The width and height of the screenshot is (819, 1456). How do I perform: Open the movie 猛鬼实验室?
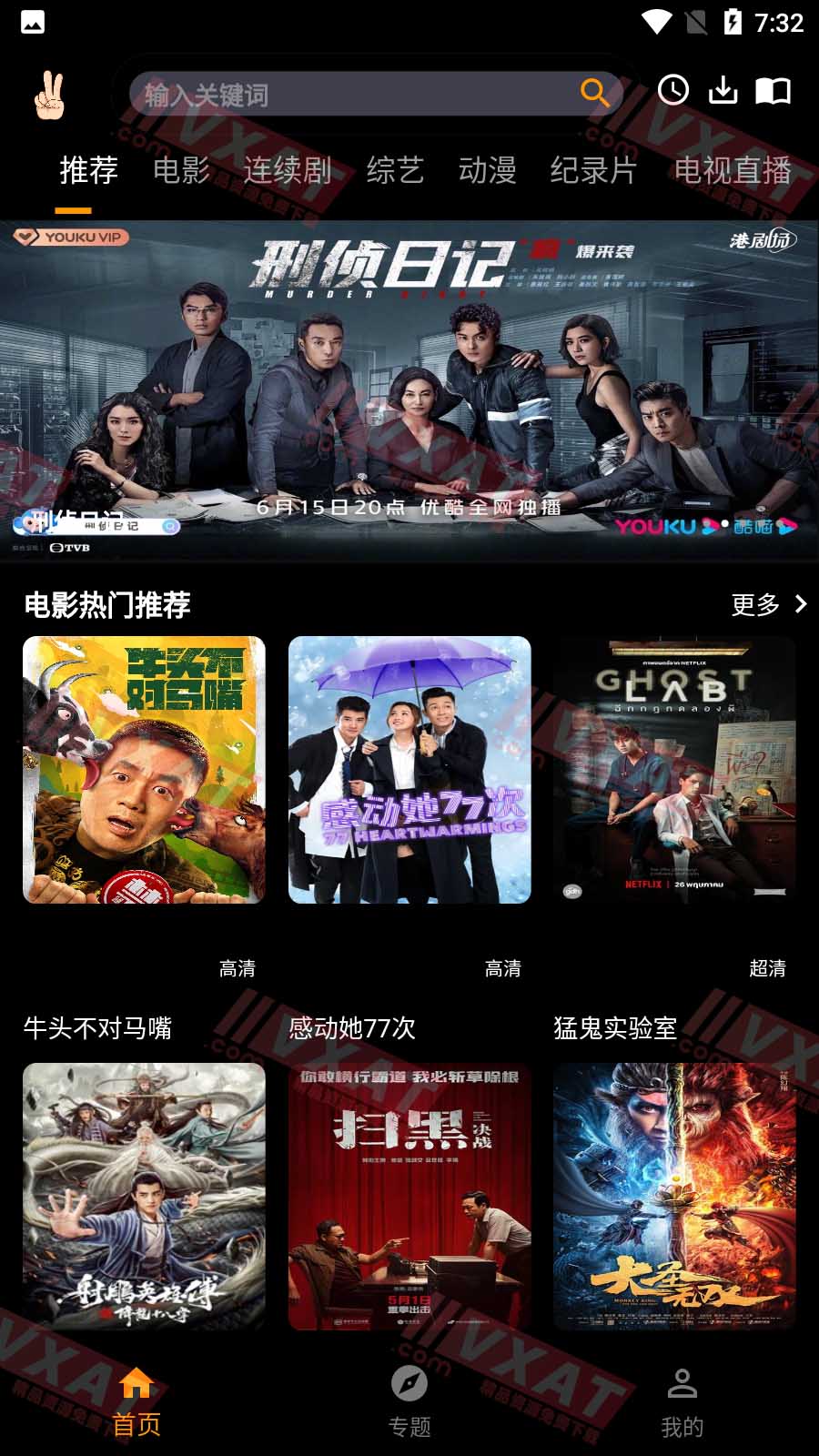click(x=674, y=770)
